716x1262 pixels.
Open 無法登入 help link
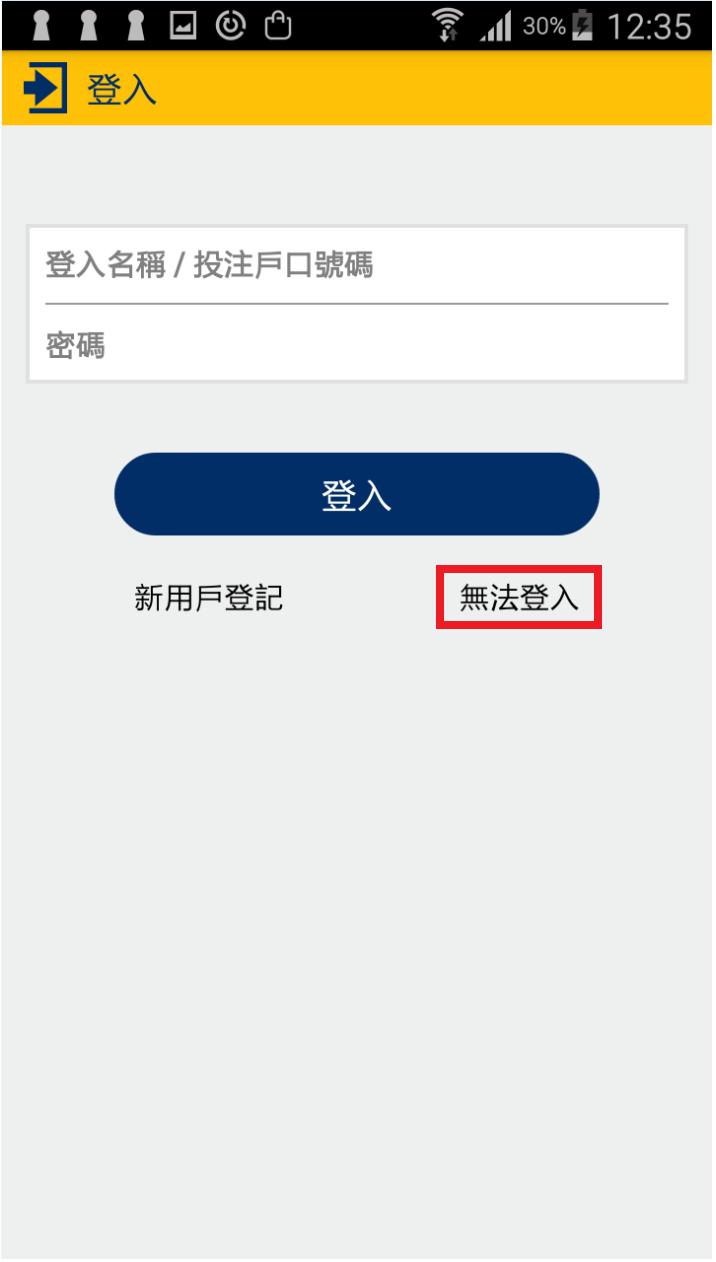click(518, 598)
